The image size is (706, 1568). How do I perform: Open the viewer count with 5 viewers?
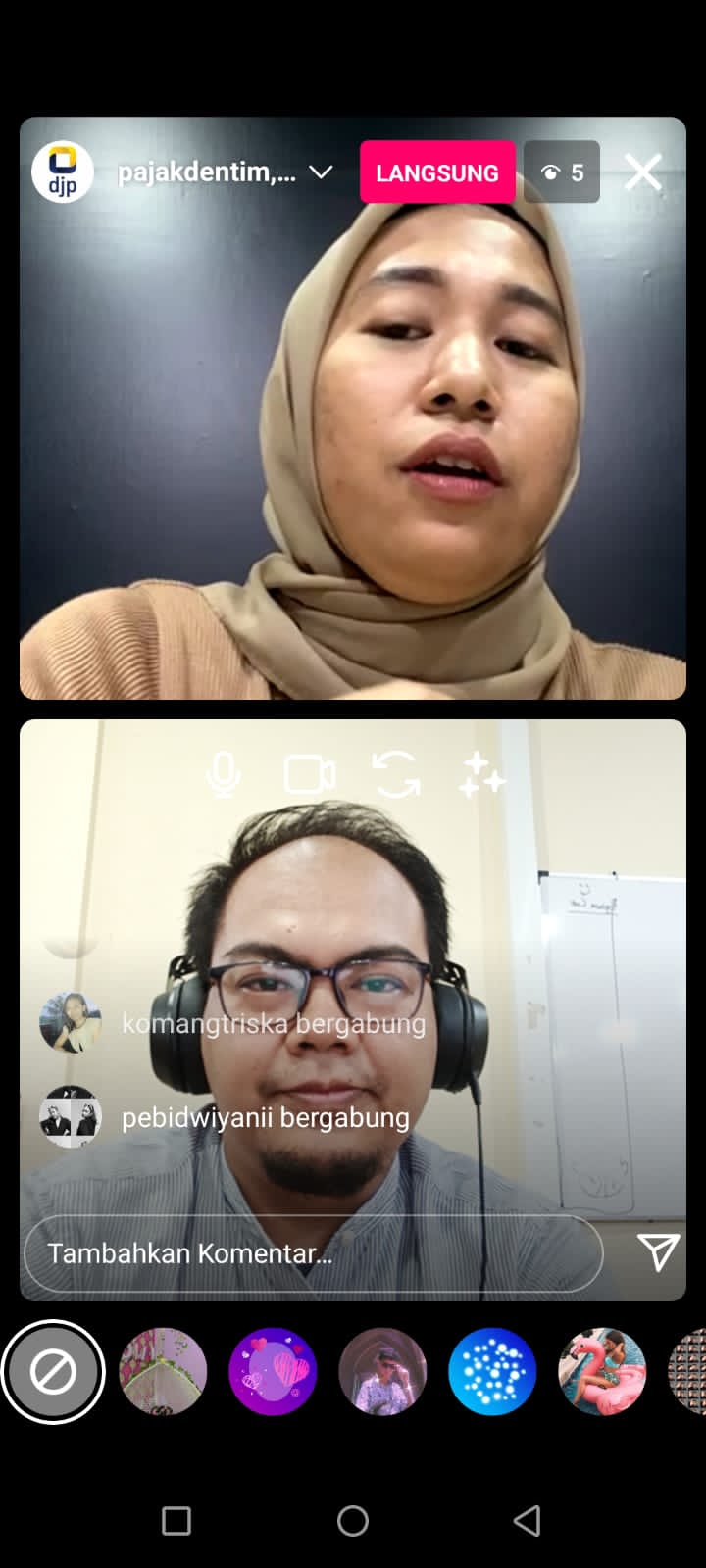pos(562,172)
